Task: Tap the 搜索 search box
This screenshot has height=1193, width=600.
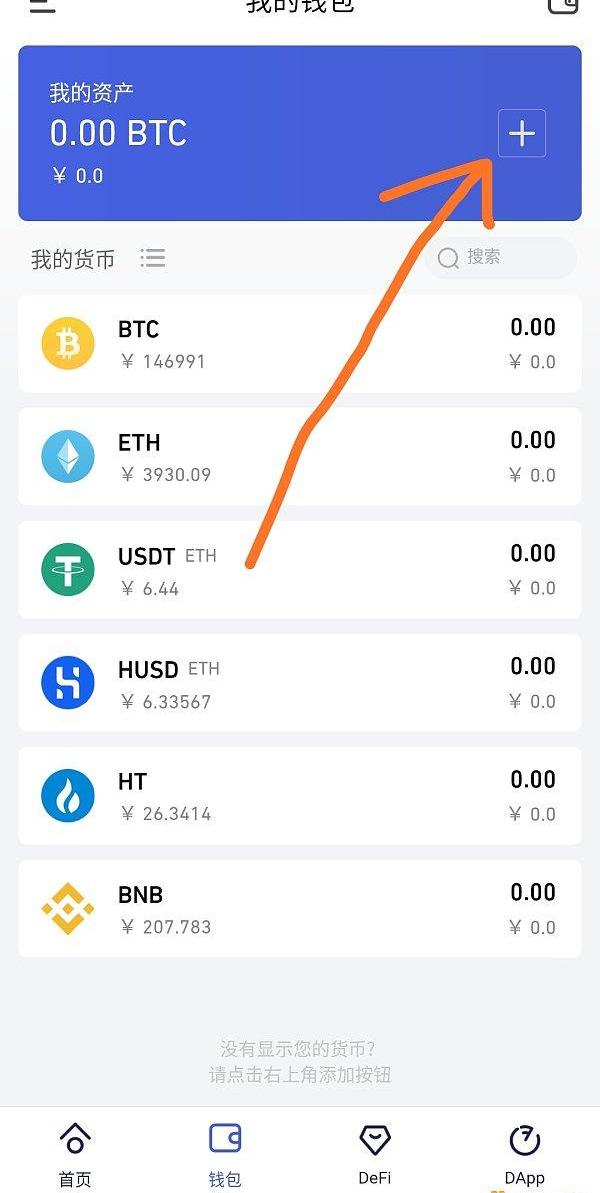Action: point(501,258)
